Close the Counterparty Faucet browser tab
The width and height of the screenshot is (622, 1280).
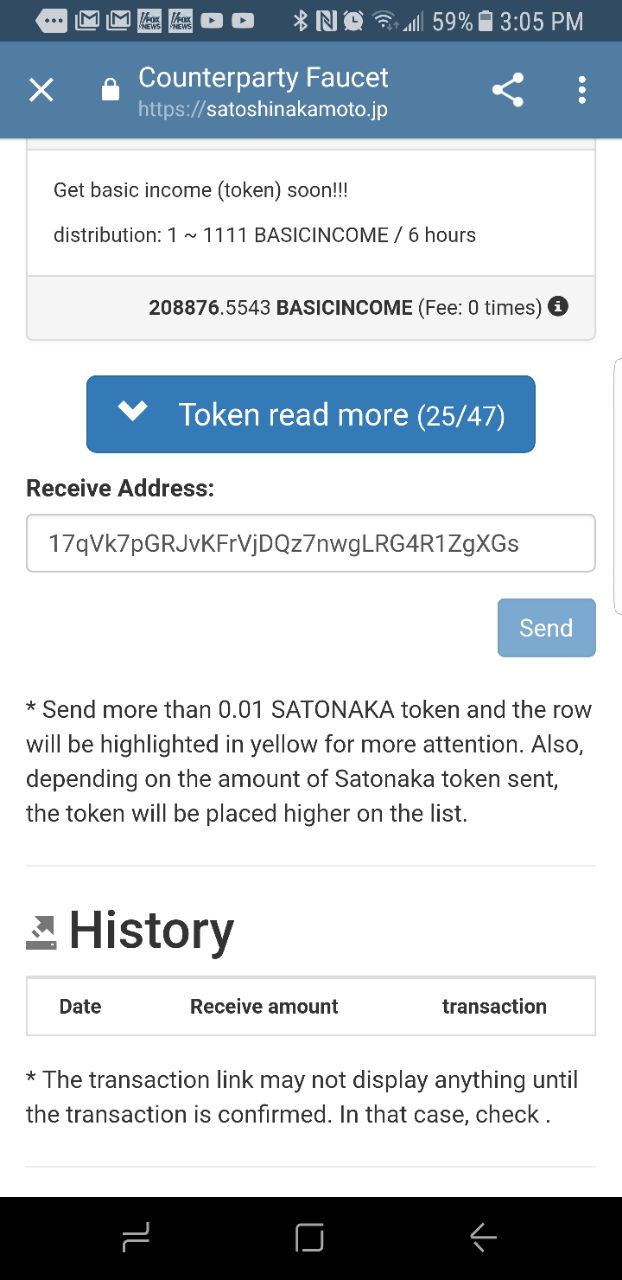41,90
